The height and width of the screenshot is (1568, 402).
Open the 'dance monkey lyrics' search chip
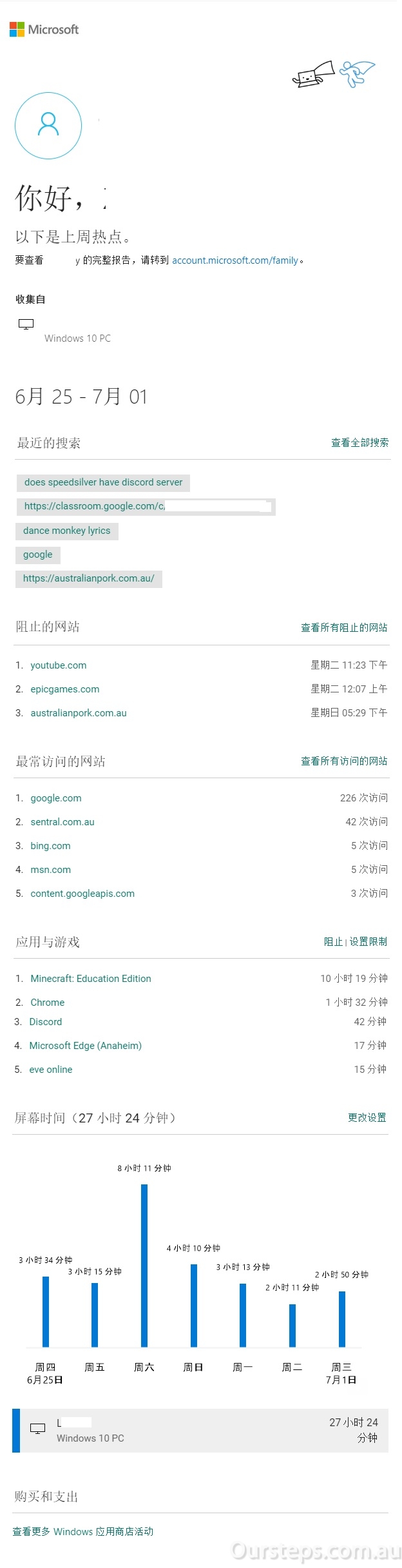66,531
